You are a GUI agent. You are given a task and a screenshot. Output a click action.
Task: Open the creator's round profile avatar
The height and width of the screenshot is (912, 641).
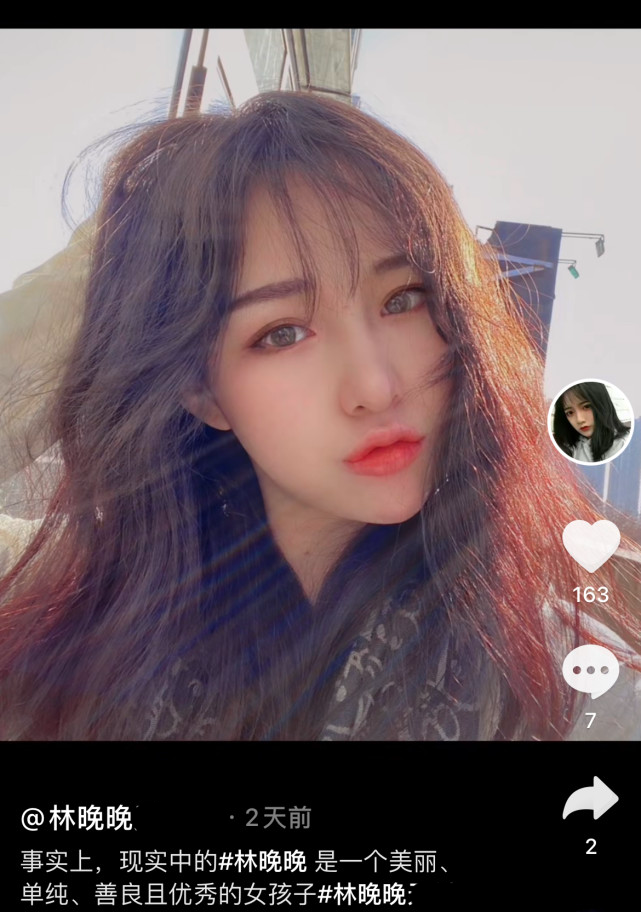[x=591, y=422]
